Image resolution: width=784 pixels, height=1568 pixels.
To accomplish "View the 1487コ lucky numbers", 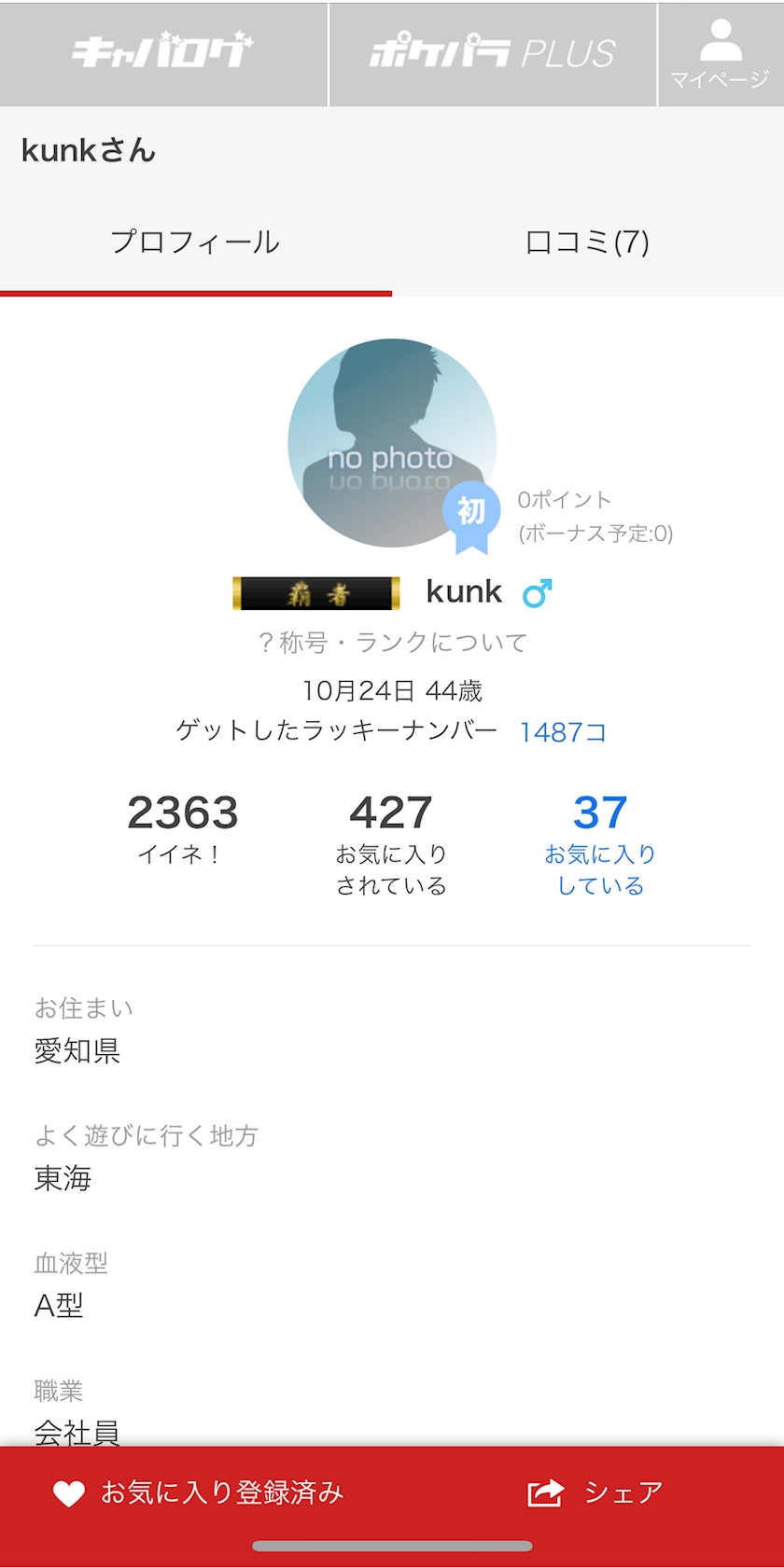I will click(x=563, y=732).
